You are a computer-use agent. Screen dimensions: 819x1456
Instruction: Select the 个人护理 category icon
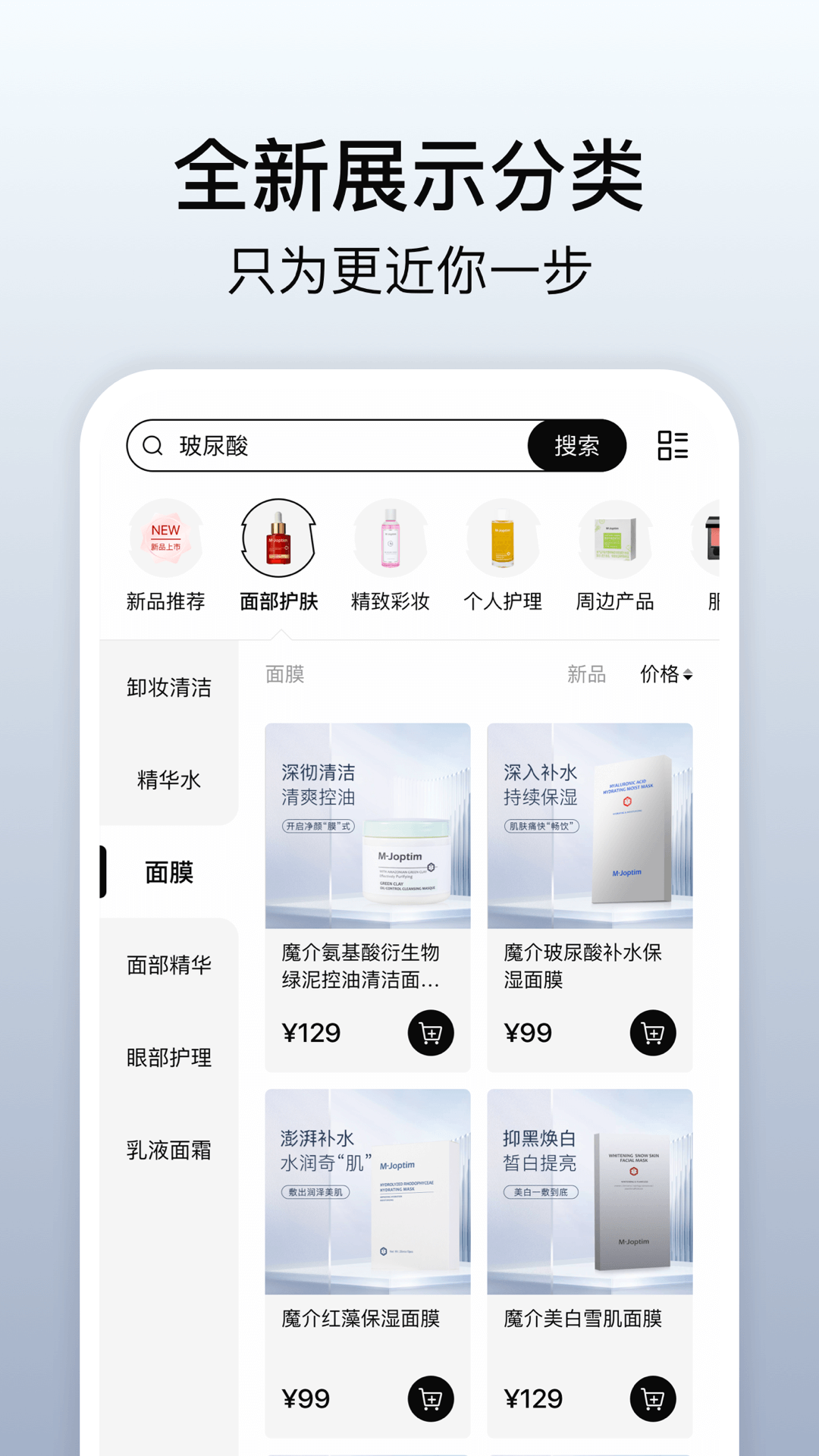tap(503, 540)
